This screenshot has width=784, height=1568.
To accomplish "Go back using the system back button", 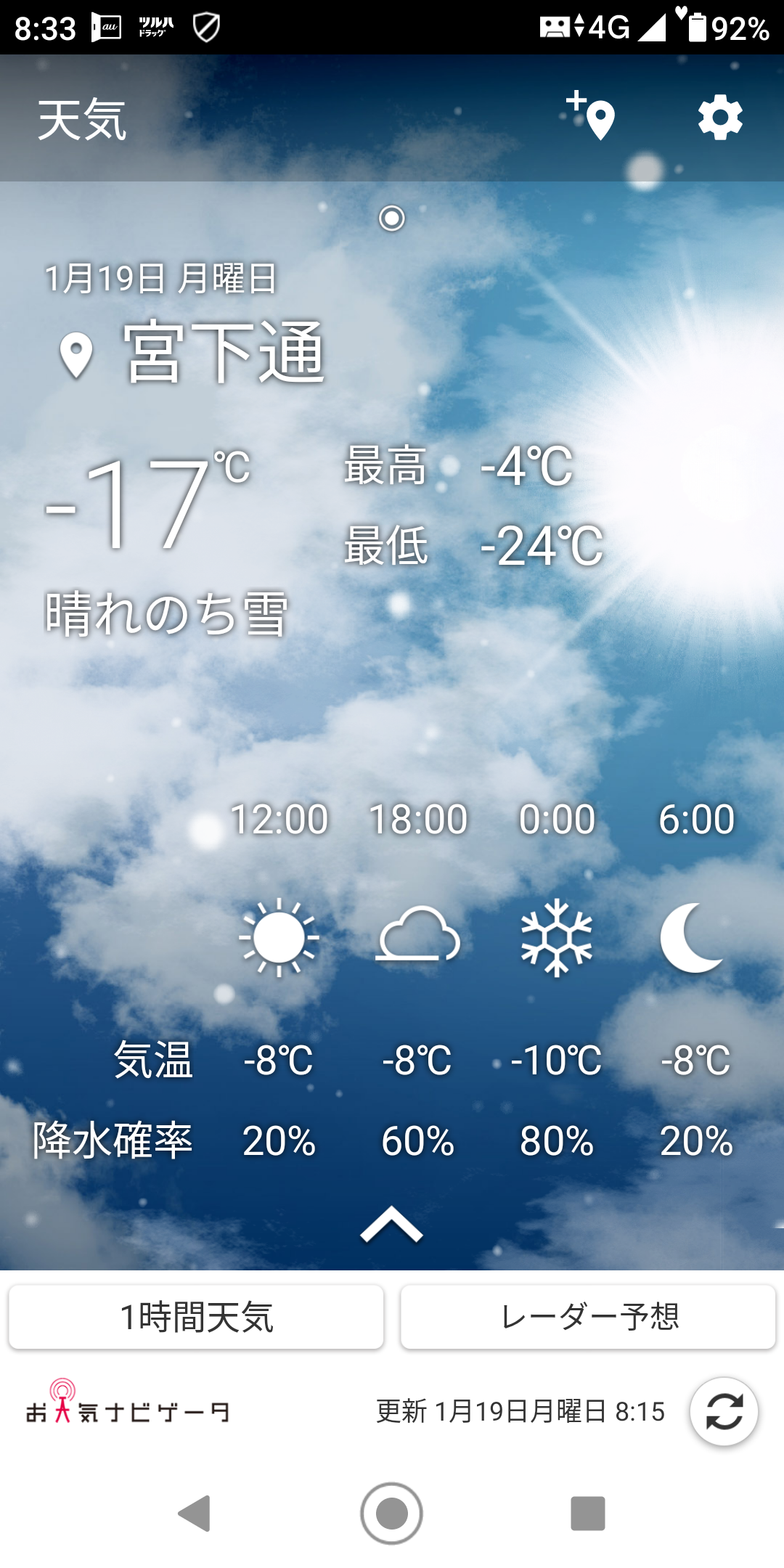I will point(195,1514).
